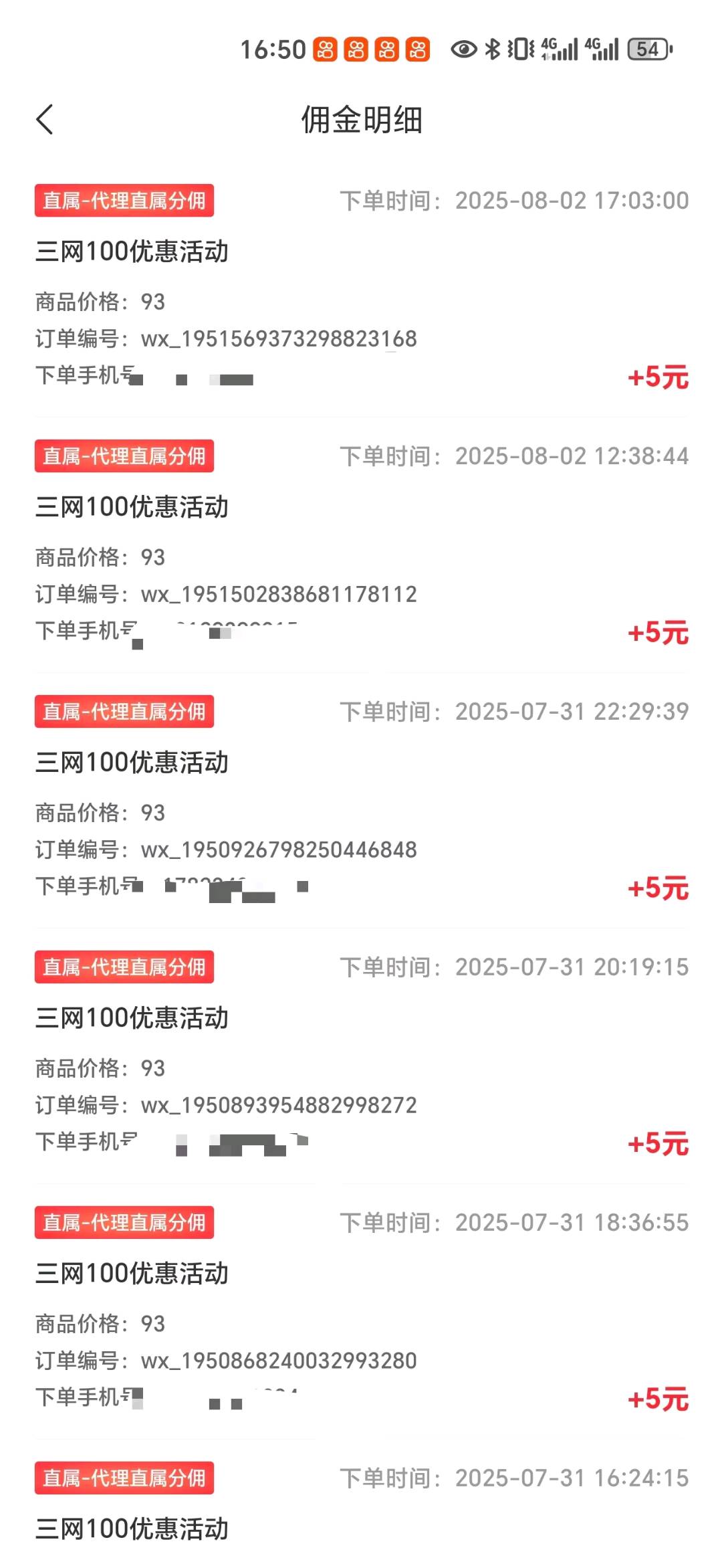Screen dimensions: 722x1568
Task: Tap the 直属-代理直属分佣 tag on first order
Action: 124,201
